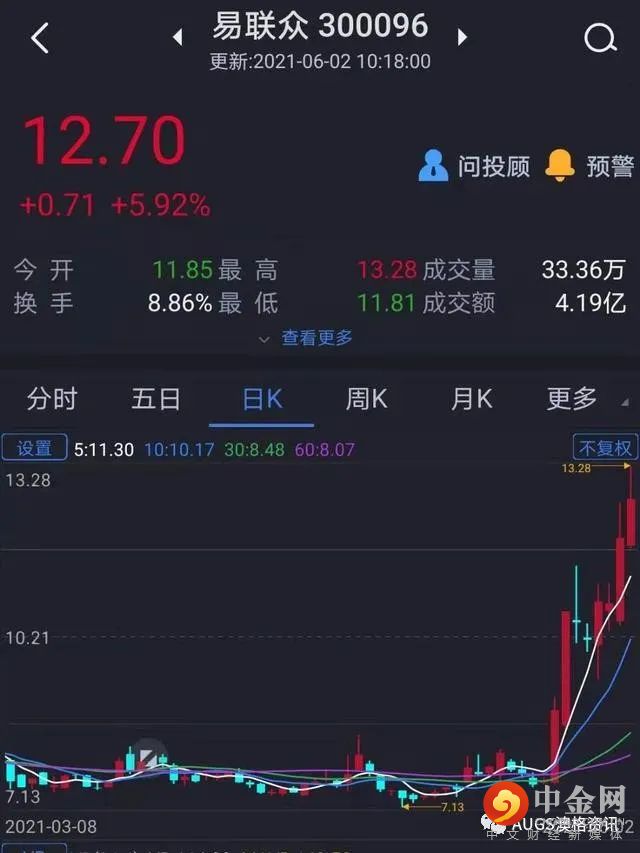
Task: Open the 更多 chart options dropdown
Action: click(580, 399)
